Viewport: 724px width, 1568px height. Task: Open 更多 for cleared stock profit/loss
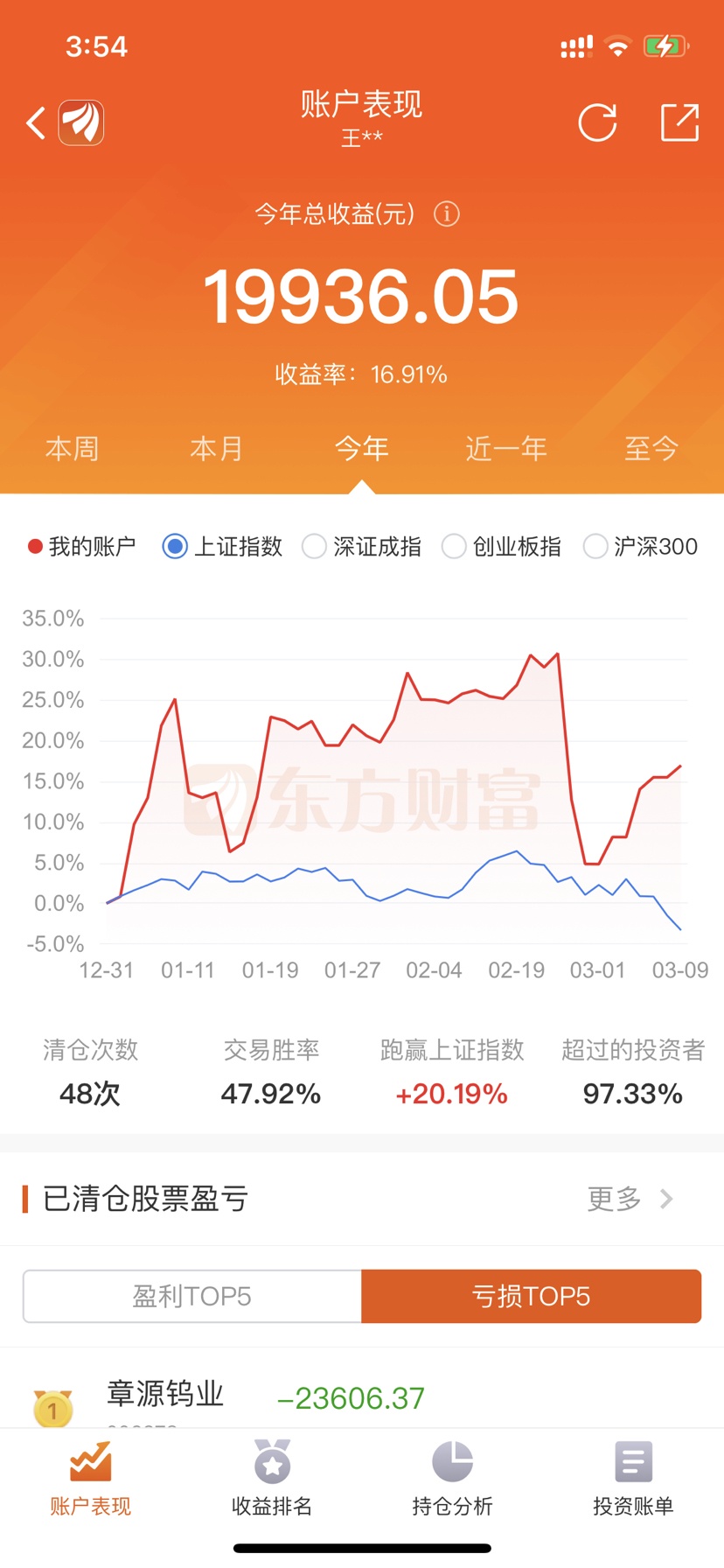pos(630,1199)
